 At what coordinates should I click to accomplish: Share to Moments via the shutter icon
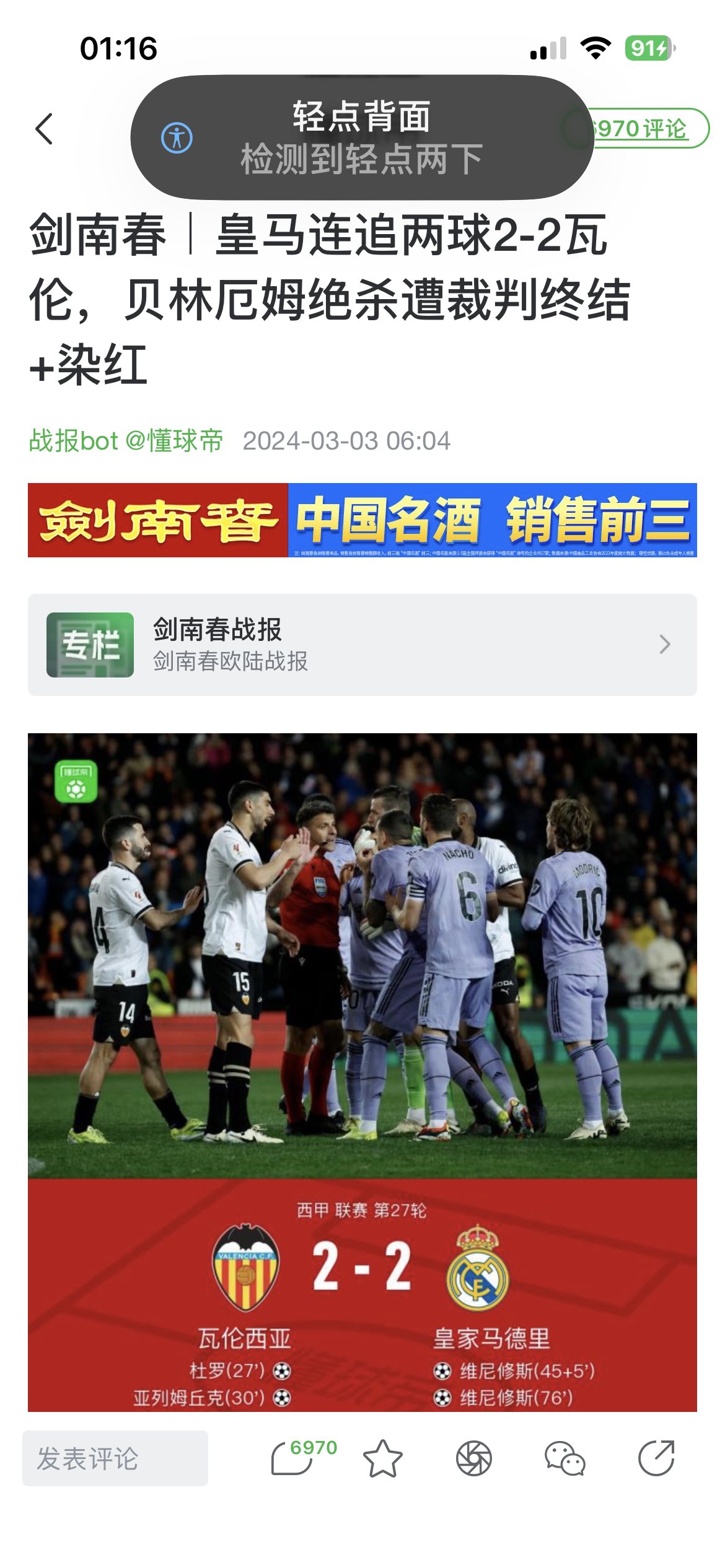[474, 1458]
